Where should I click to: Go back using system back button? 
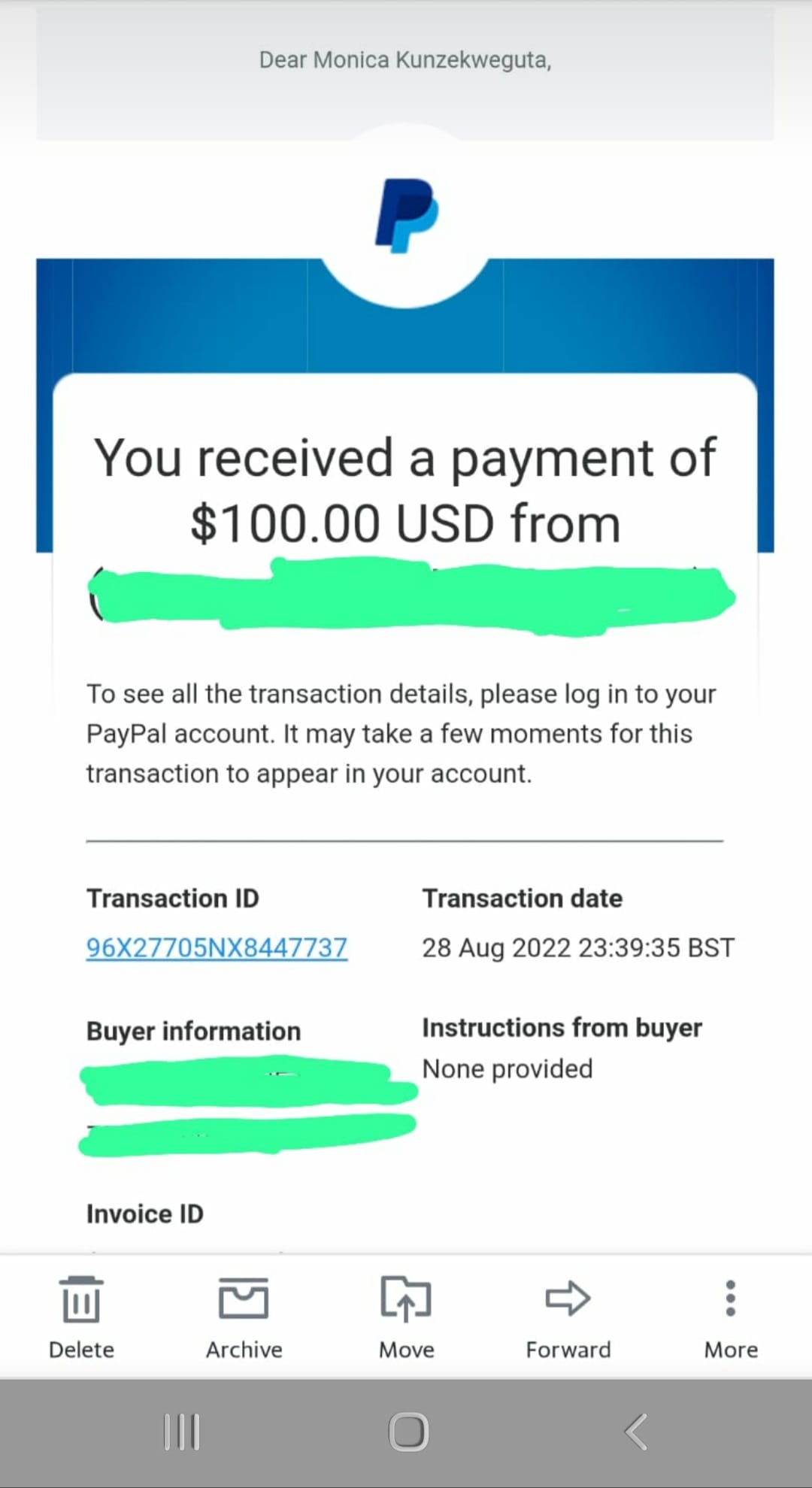[x=636, y=1431]
